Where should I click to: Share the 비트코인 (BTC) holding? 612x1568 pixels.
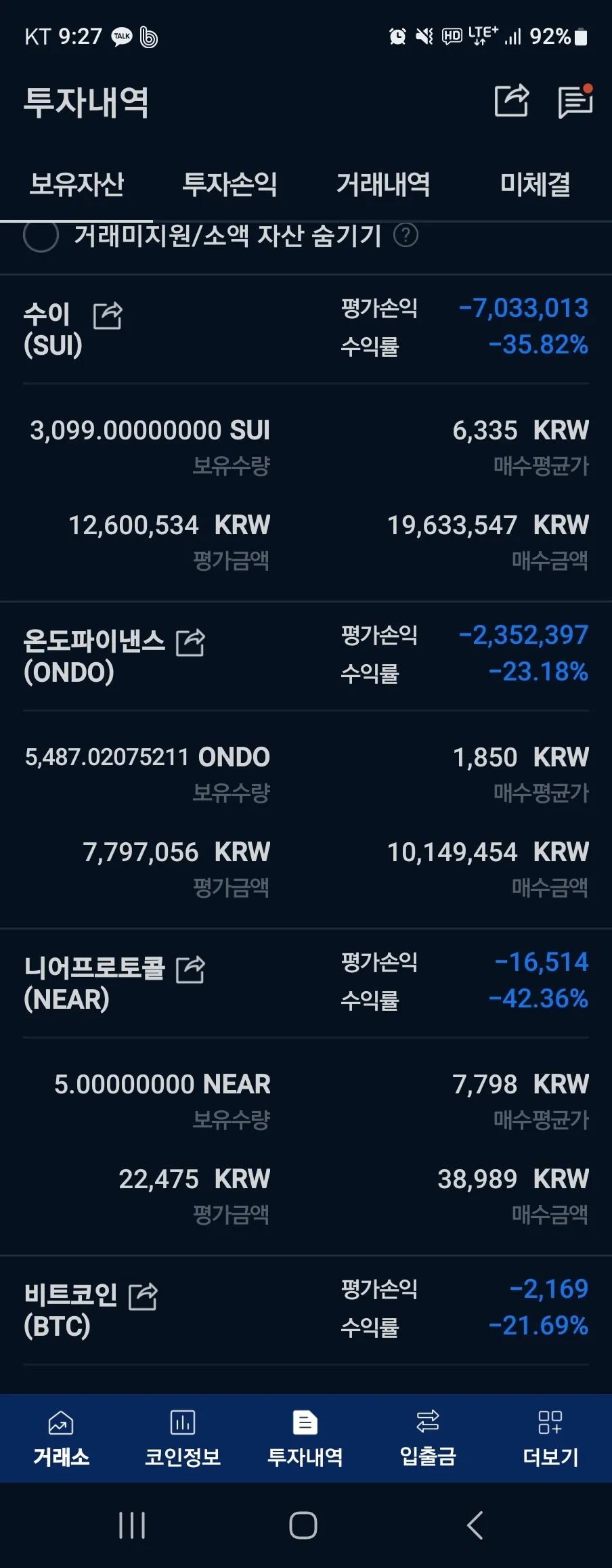point(143,1297)
